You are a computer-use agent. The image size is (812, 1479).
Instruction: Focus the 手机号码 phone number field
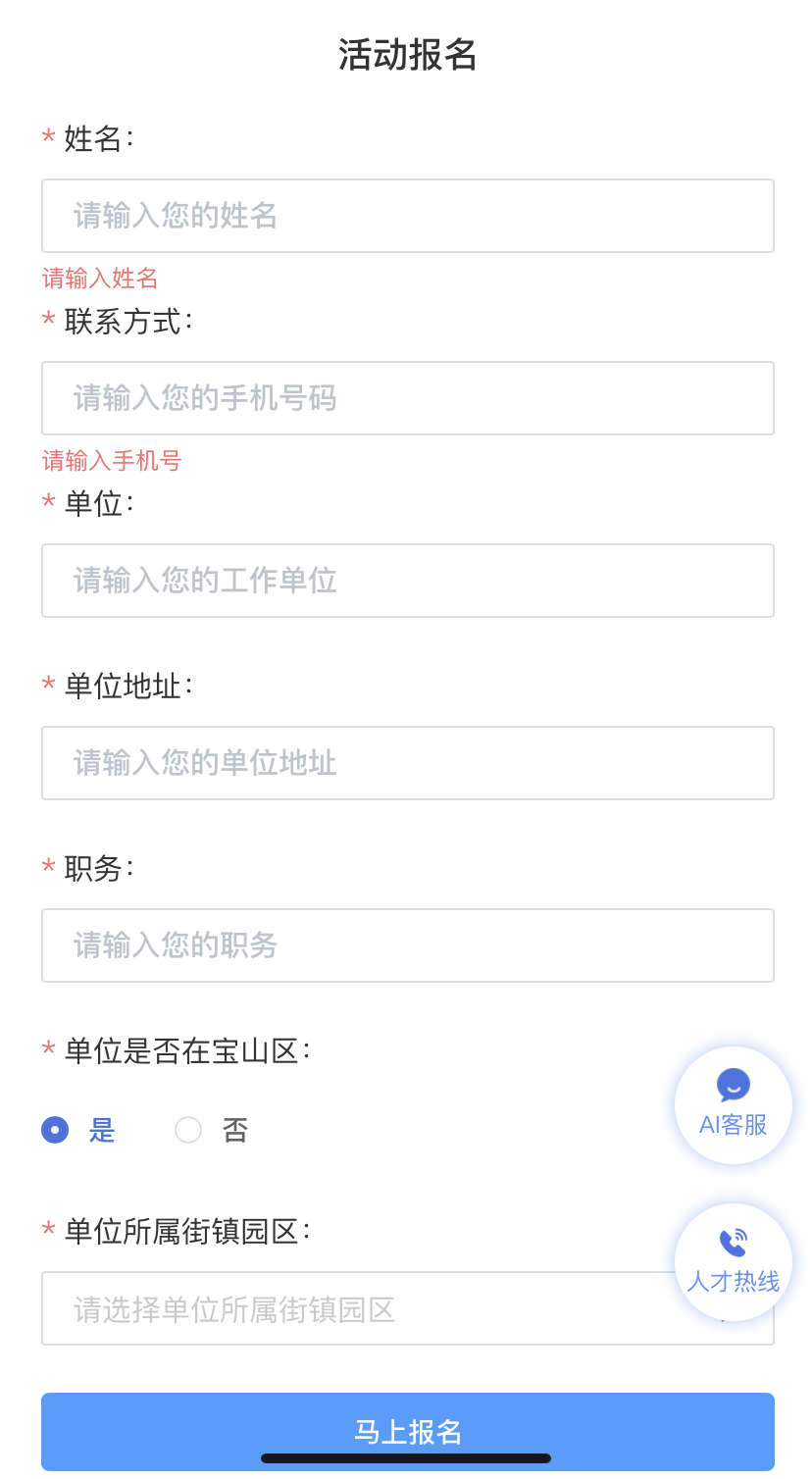(x=408, y=398)
